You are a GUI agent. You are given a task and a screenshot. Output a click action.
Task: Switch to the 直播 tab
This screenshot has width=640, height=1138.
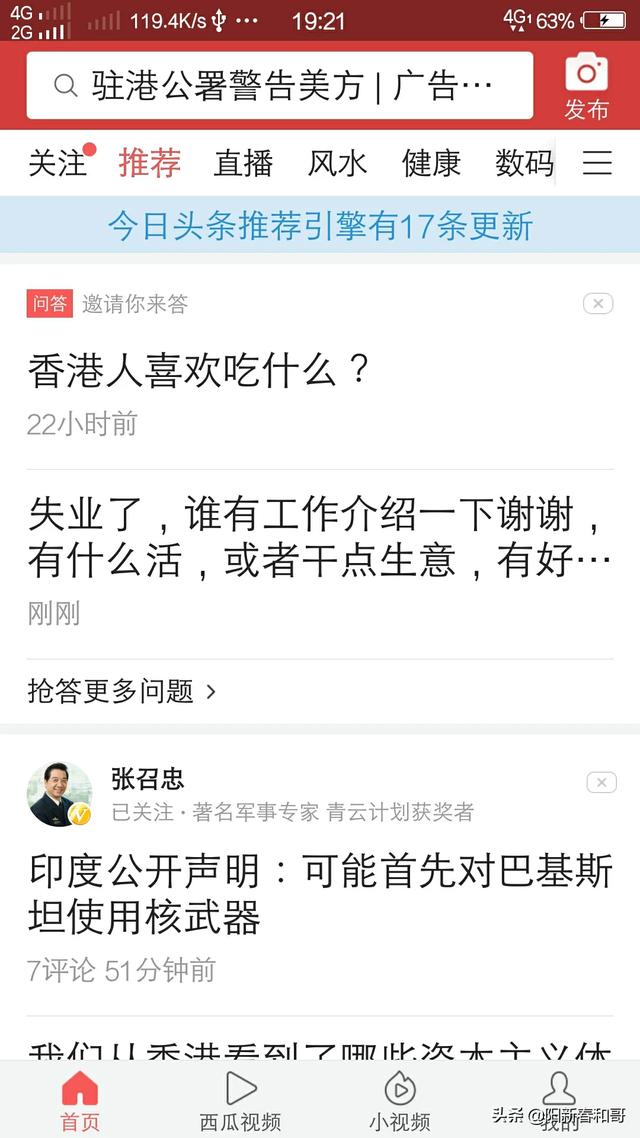pyautogui.click(x=243, y=163)
